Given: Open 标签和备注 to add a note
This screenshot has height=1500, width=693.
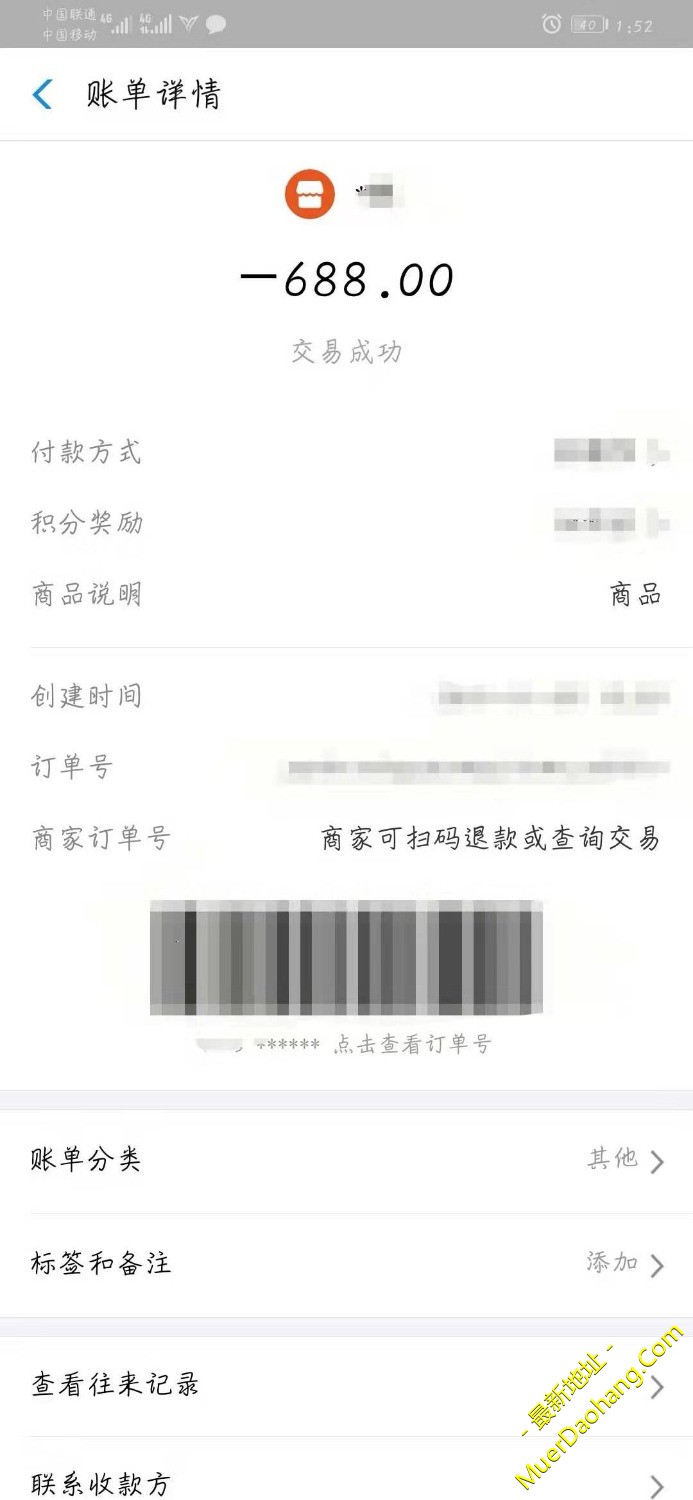Looking at the screenshot, I should tap(346, 1264).
